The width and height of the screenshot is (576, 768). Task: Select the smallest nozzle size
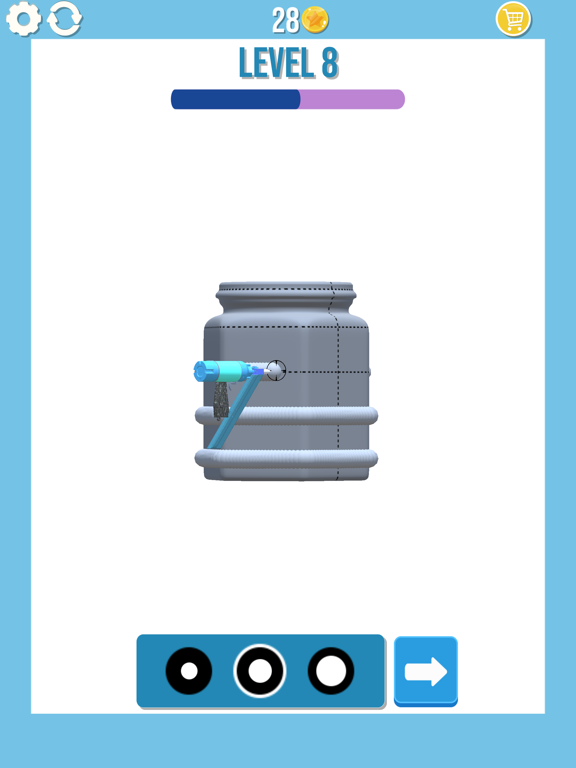point(189,671)
